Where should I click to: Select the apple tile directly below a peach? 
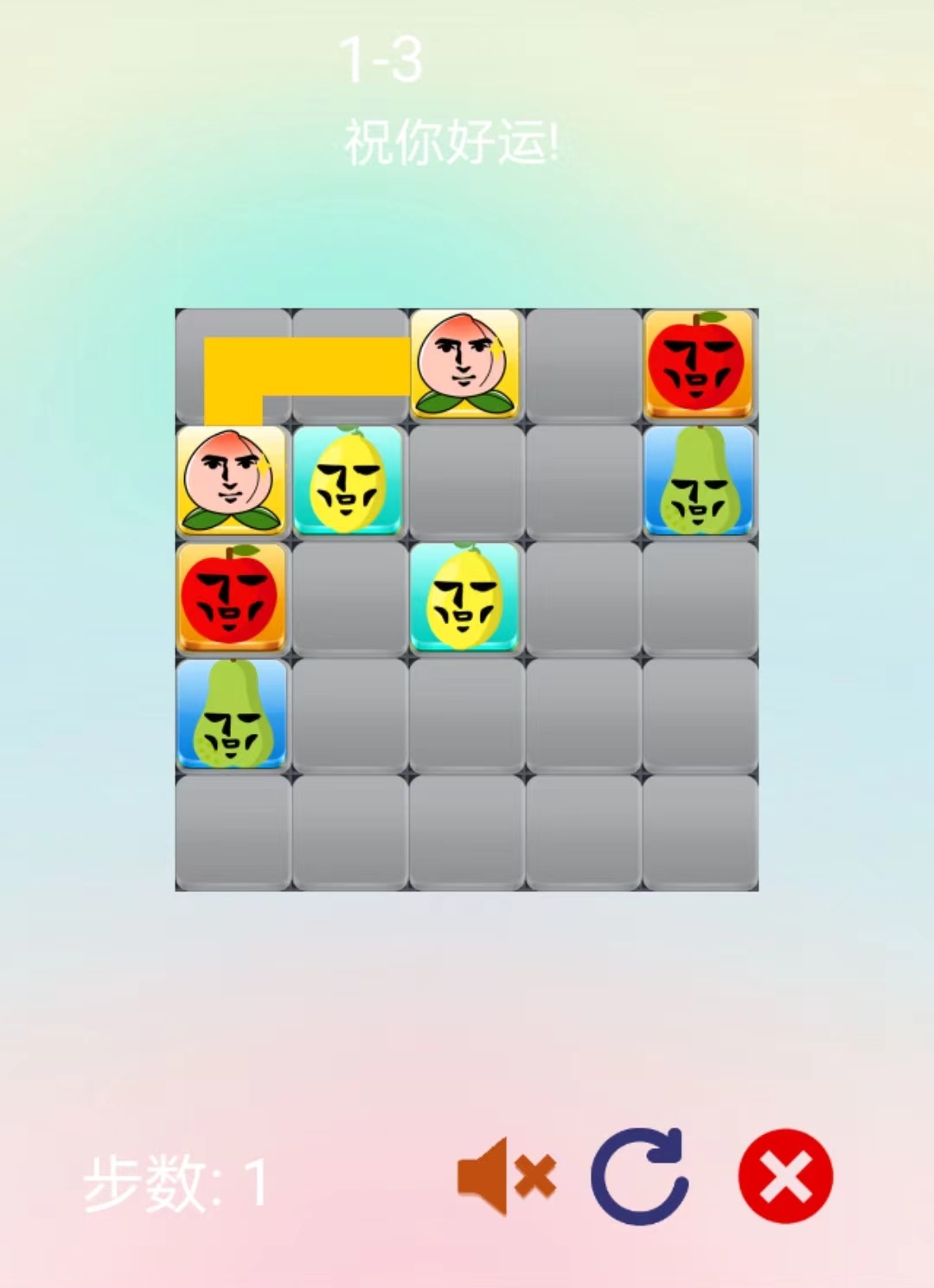coord(232,598)
